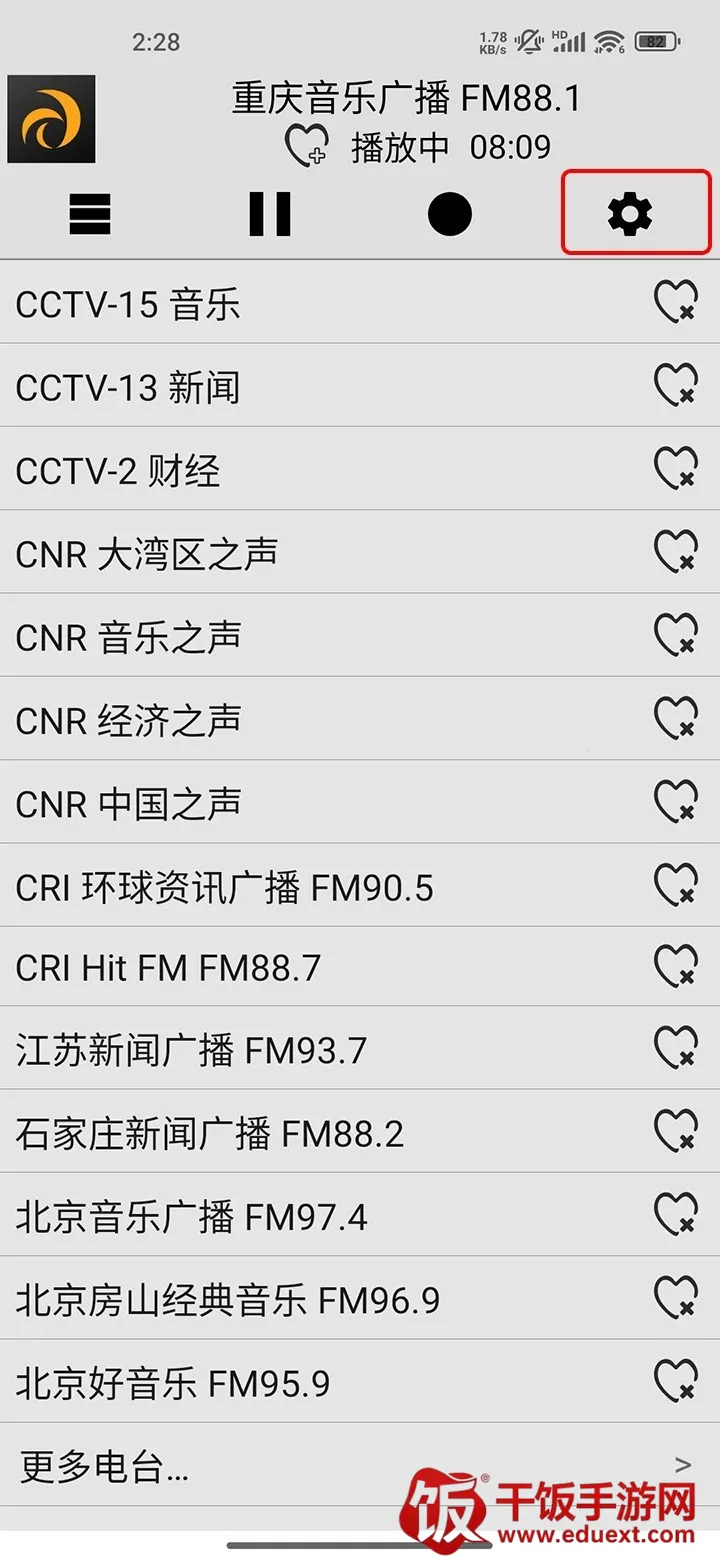Screen dimensions: 720x1560
Task: Tune in to CCTV-2 财经
Action: tap(118, 470)
